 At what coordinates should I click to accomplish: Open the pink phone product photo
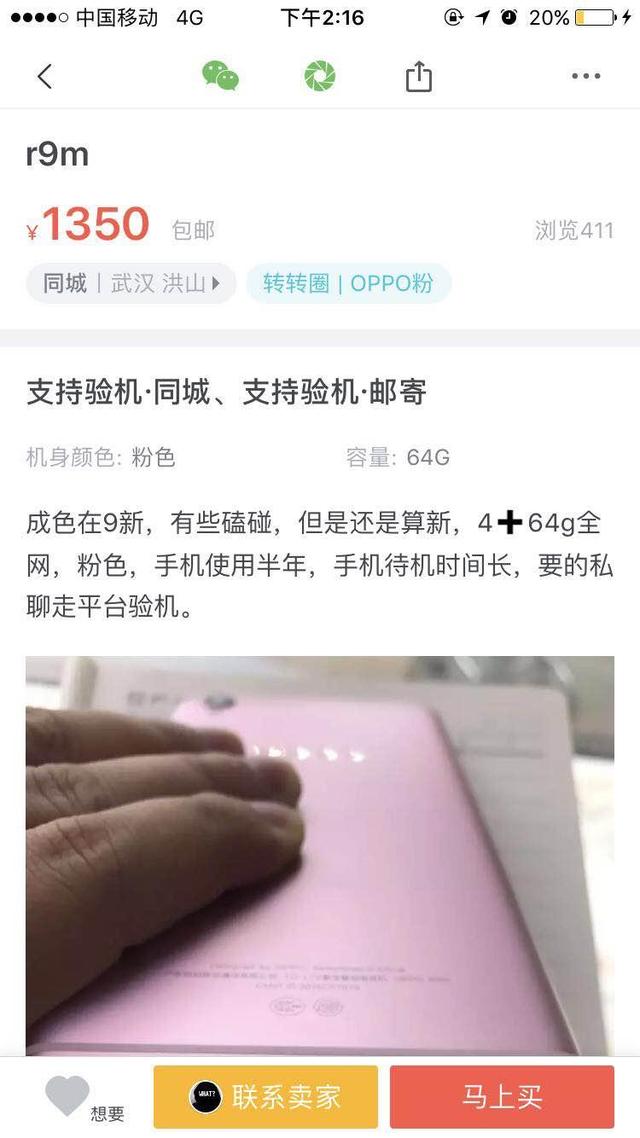point(320,855)
